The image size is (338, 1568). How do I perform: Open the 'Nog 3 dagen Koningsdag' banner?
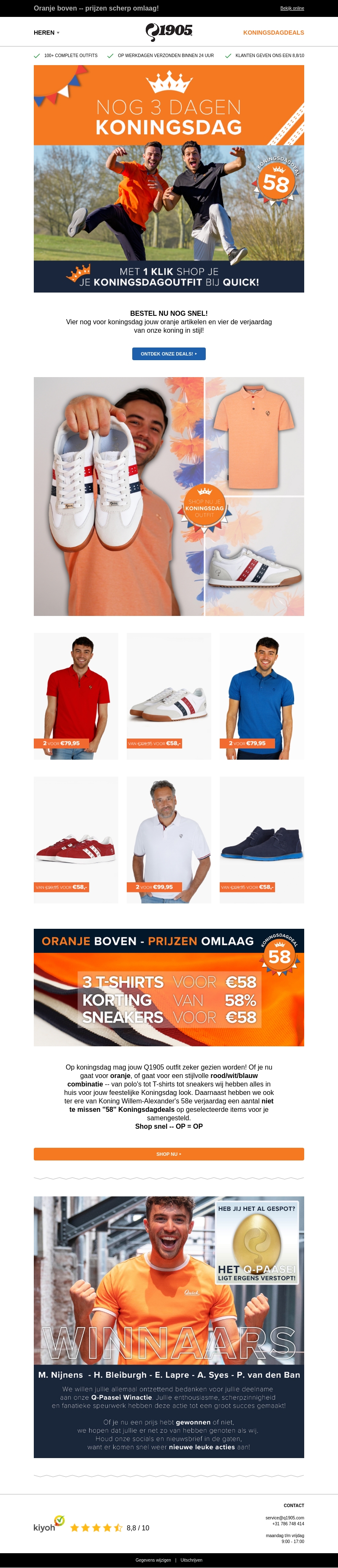pos(169,178)
